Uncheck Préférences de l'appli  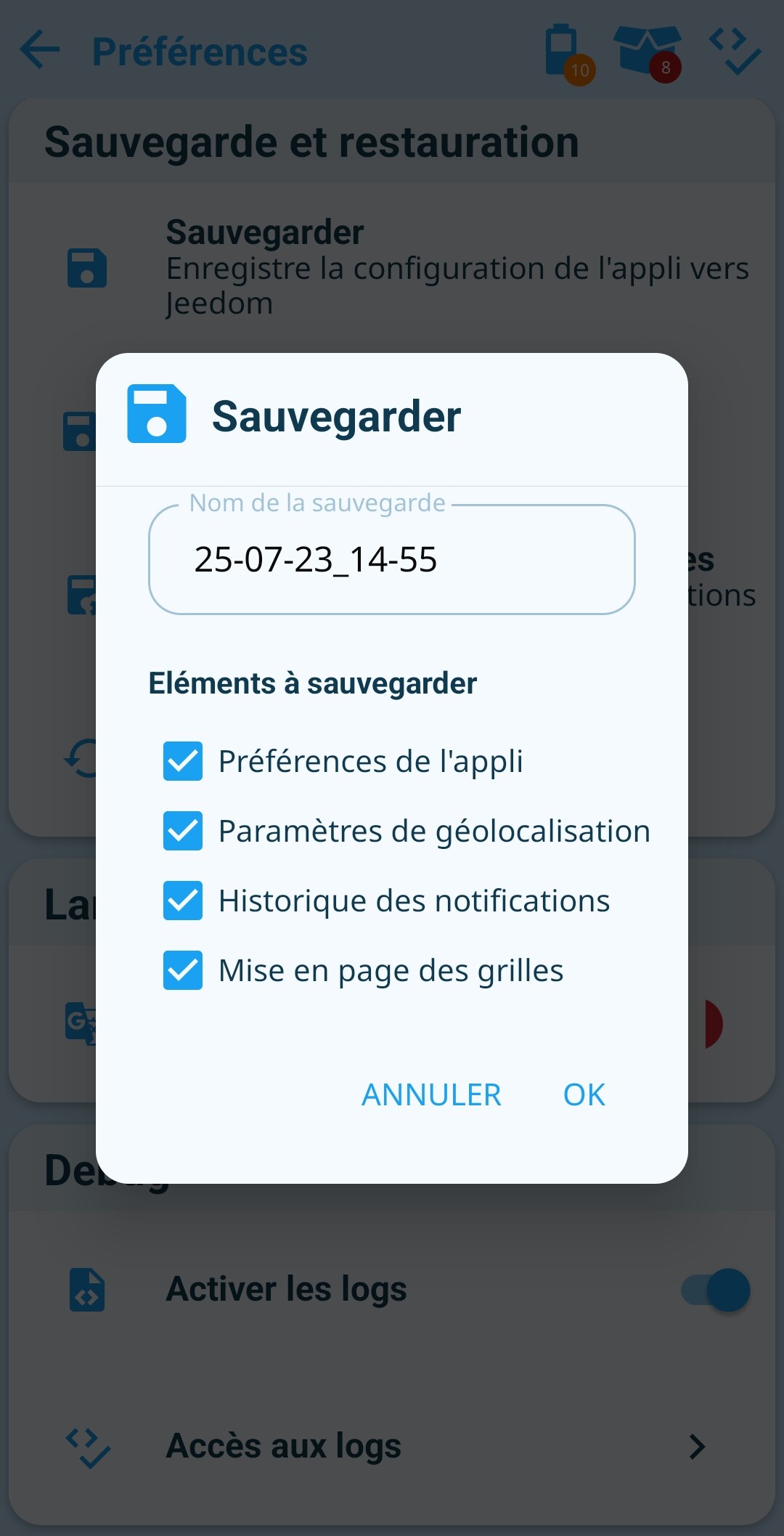[x=183, y=761]
